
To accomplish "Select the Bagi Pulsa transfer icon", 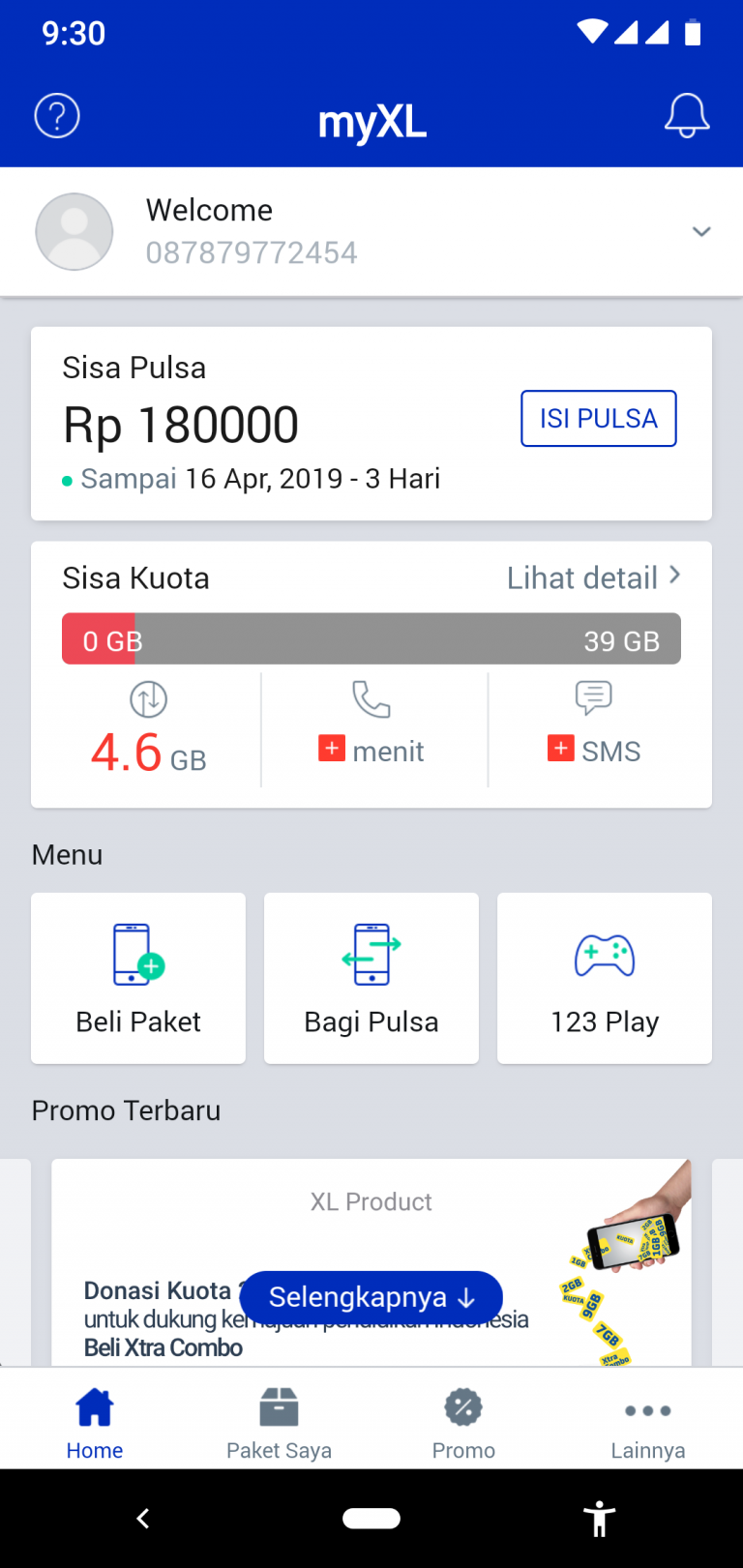I will pos(371,954).
